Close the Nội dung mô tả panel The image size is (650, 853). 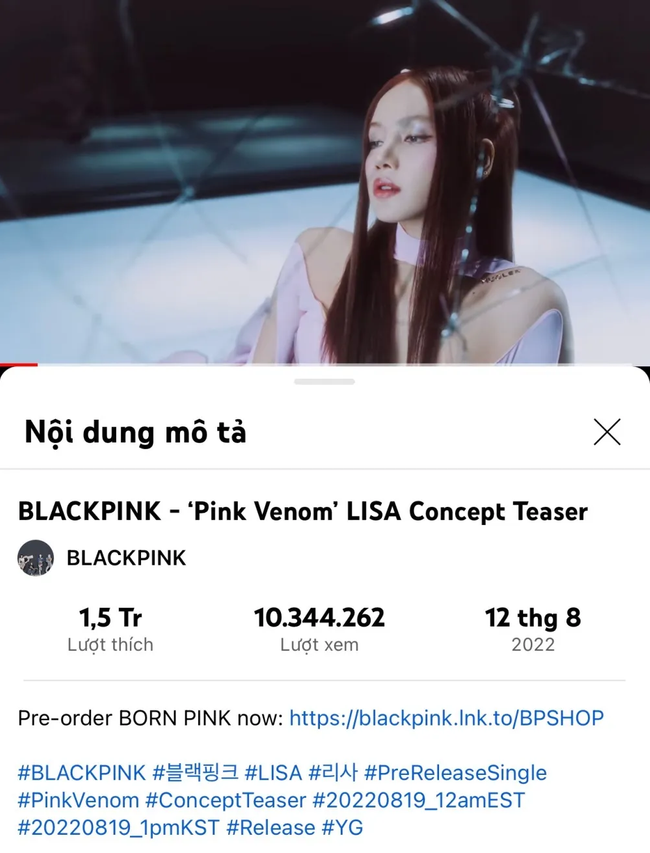(607, 432)
